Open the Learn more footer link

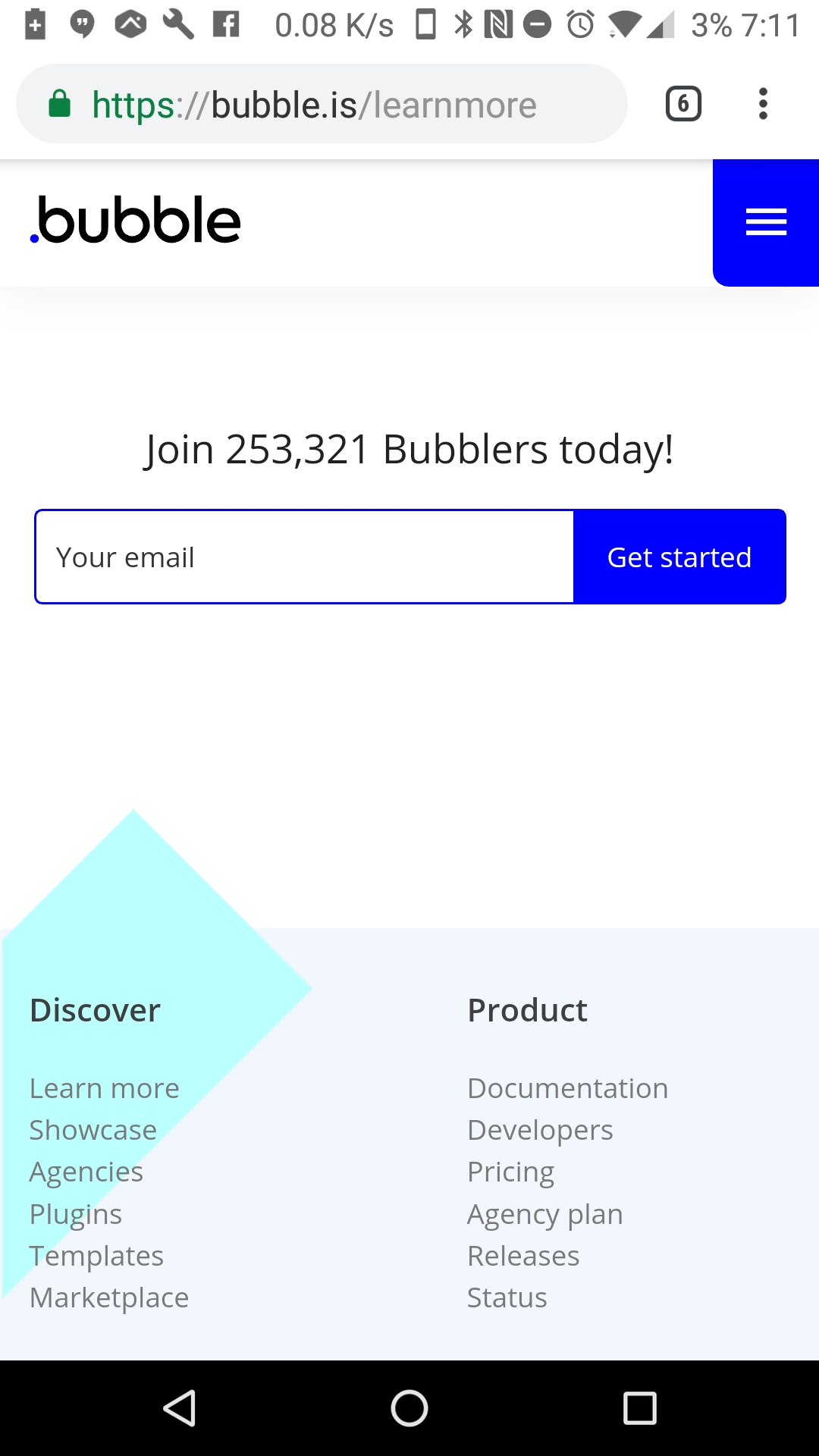(105, 1088)
